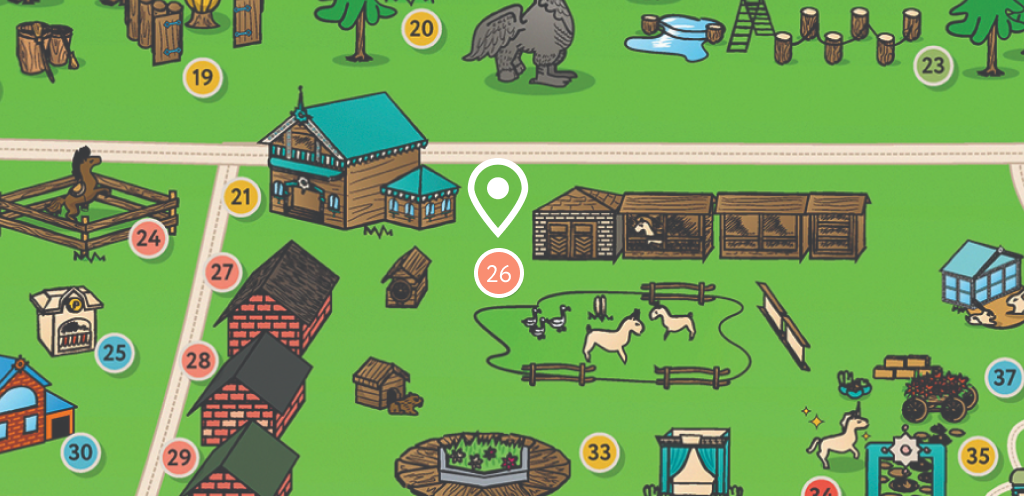Select the green marker numbered 23
This screenshot has height=496, width=1024.
click(x=933, y=65)
